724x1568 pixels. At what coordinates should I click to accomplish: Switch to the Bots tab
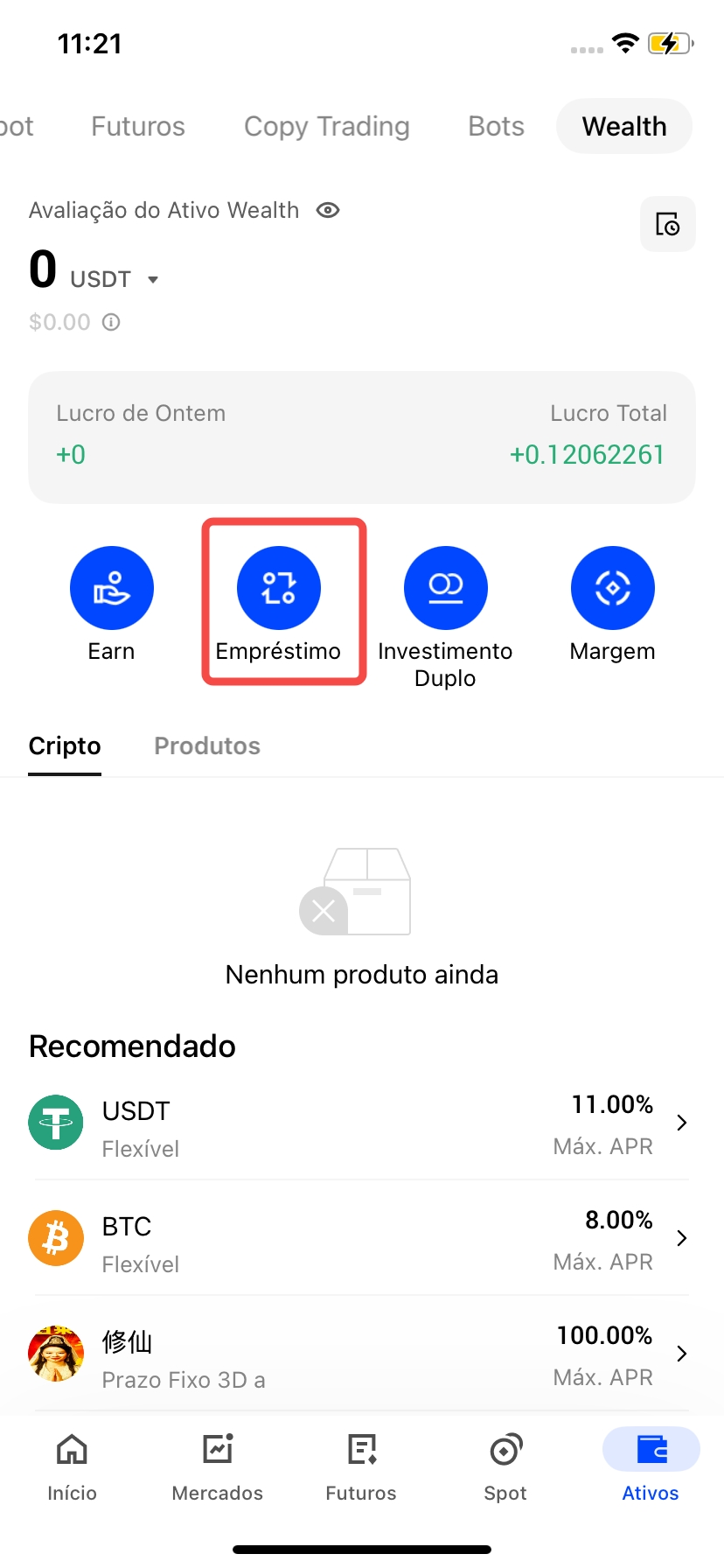496,126
